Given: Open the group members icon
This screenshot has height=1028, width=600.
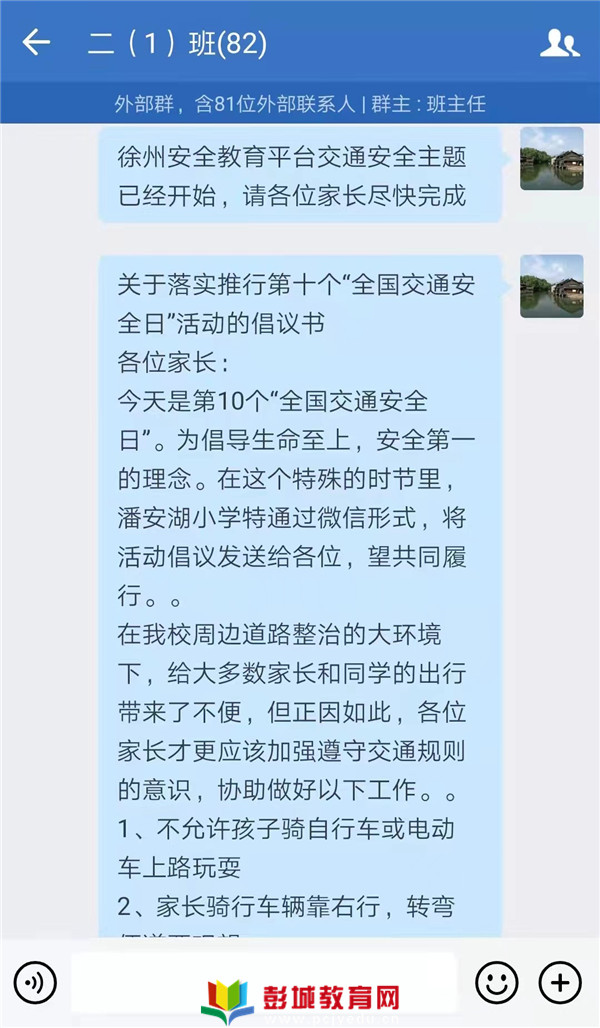Looking at the screenshot, I should coord(559,43).
